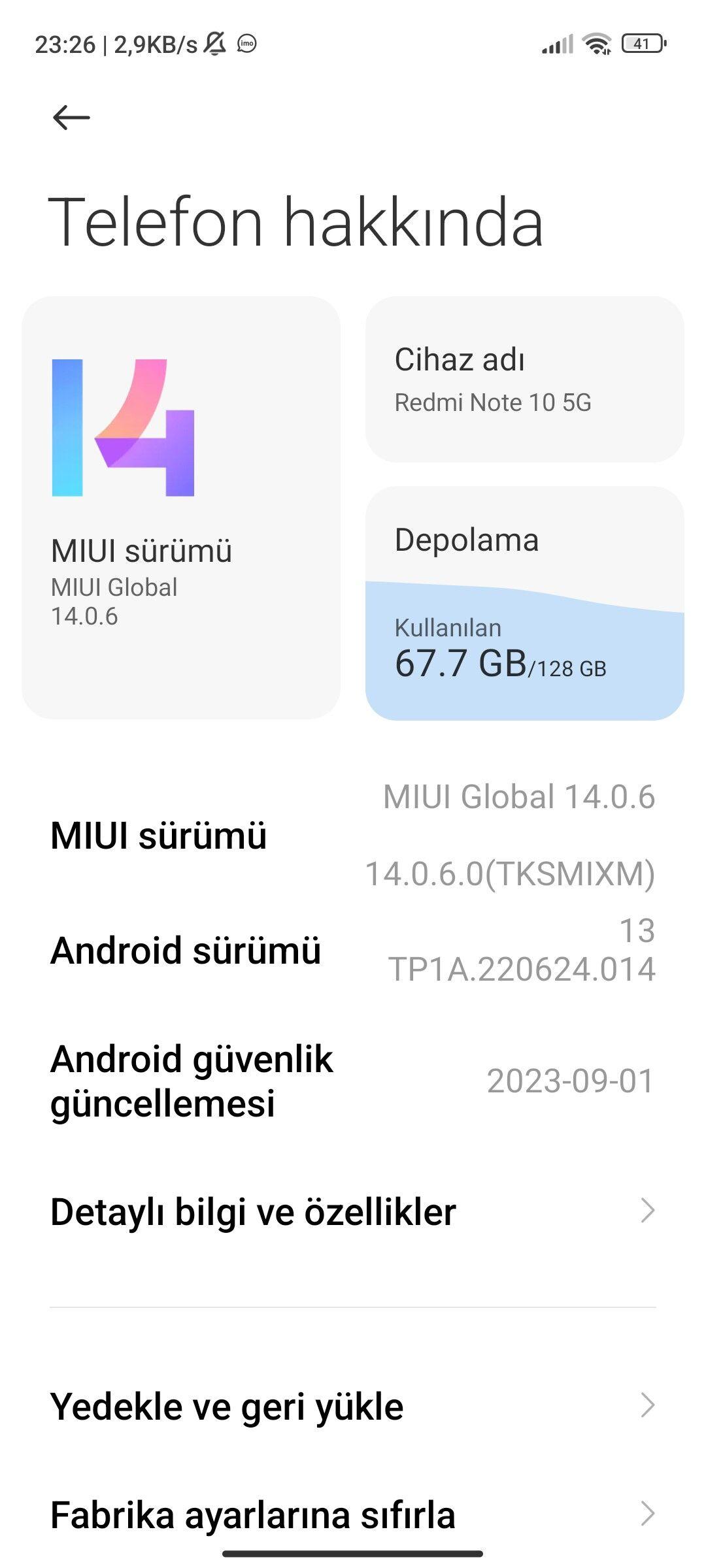Open the MIUI sürümü version card
The image size is (706, 1568).
(181, 508)
